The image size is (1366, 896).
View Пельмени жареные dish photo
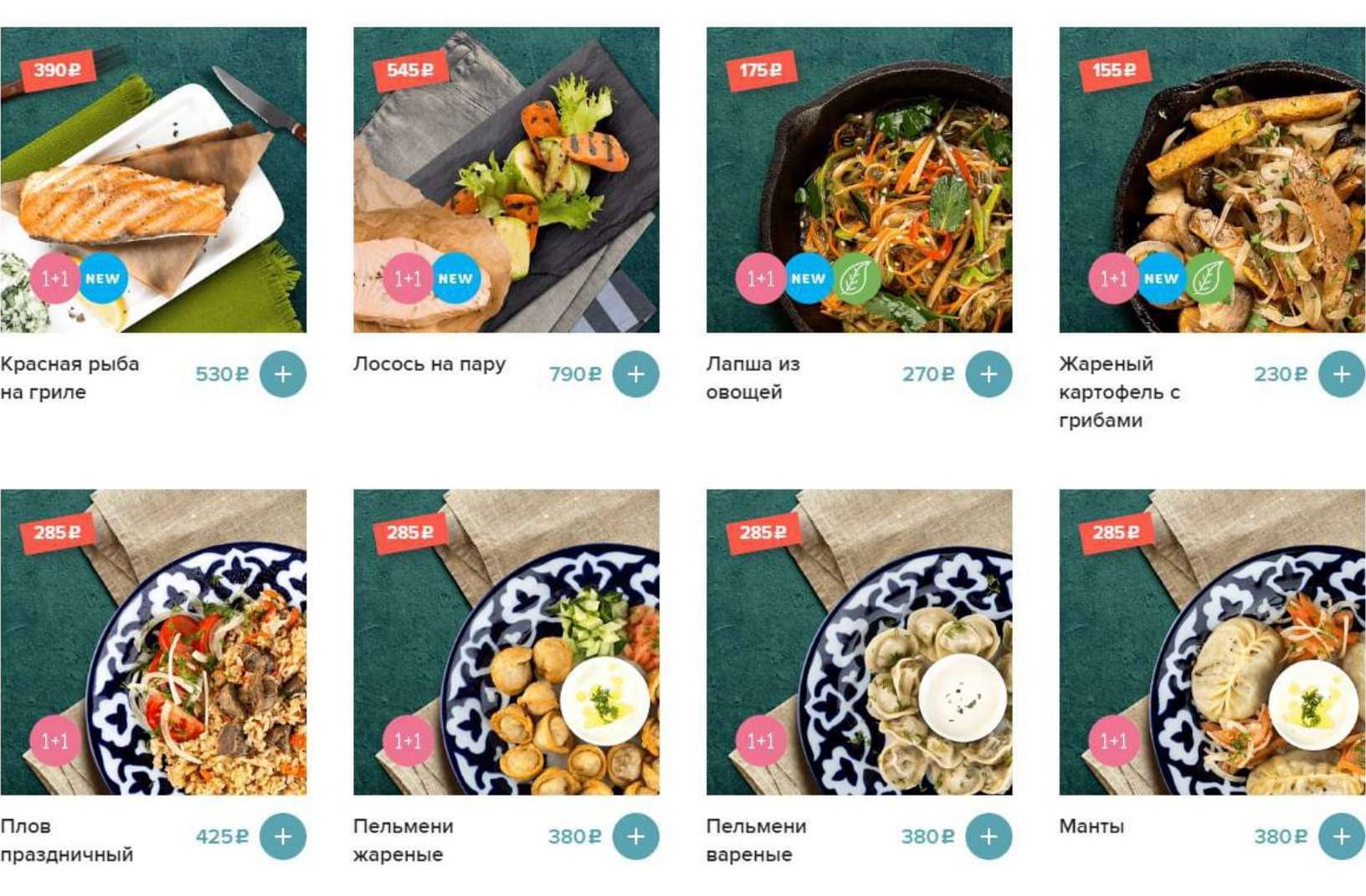506,643
